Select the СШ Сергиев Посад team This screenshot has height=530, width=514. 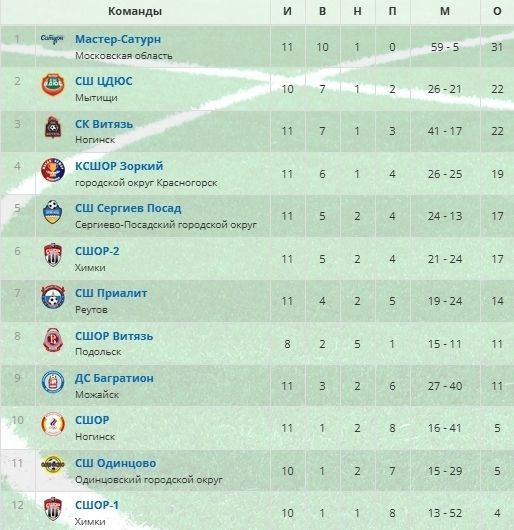pos(128,208)
